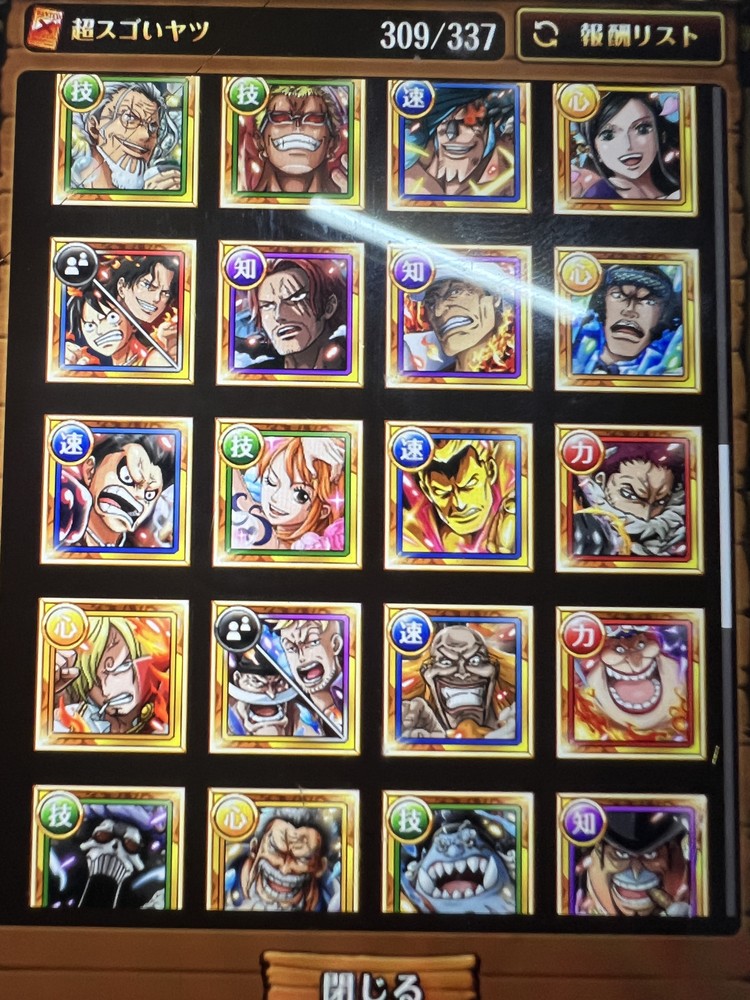The image size is (750, 1000).
Task: Open the golden-skinned 速 character tile
Action: point(459,495)
